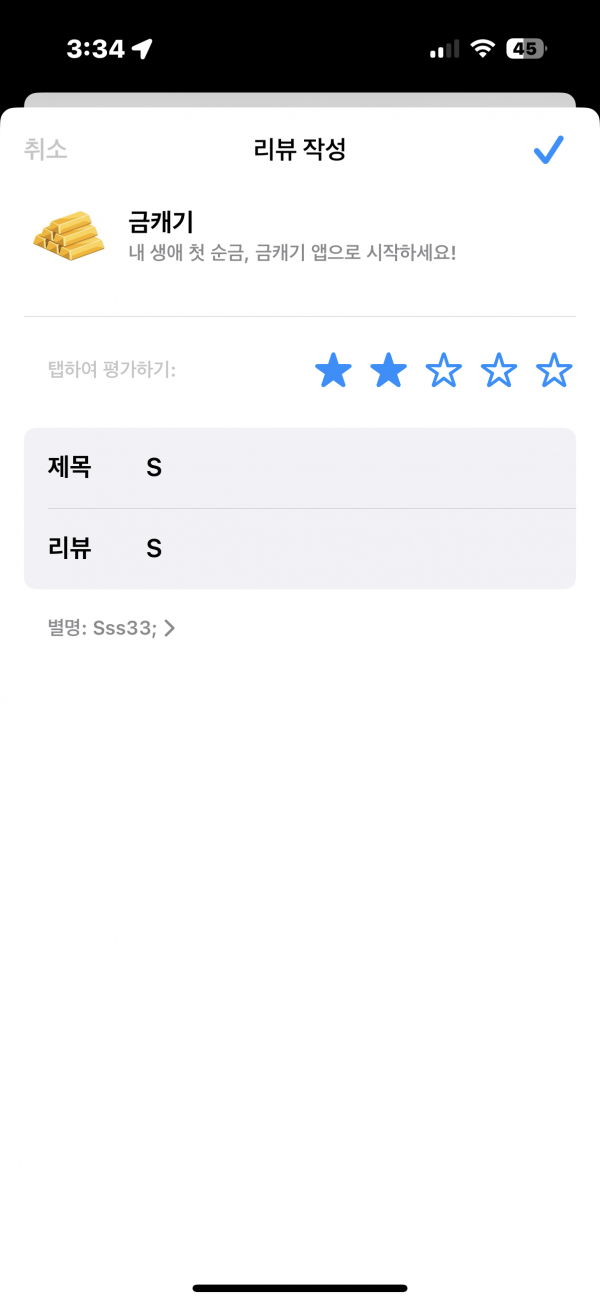Set the rating to one star
This screenshot has width=600, height=1304.
point(333,371)
